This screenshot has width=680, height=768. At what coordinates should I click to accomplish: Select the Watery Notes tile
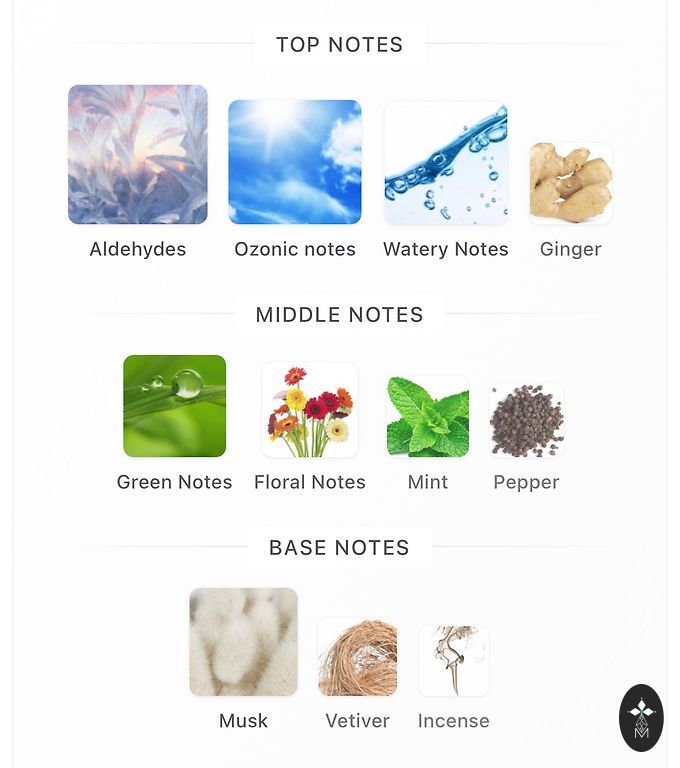[x=446, y=163]
